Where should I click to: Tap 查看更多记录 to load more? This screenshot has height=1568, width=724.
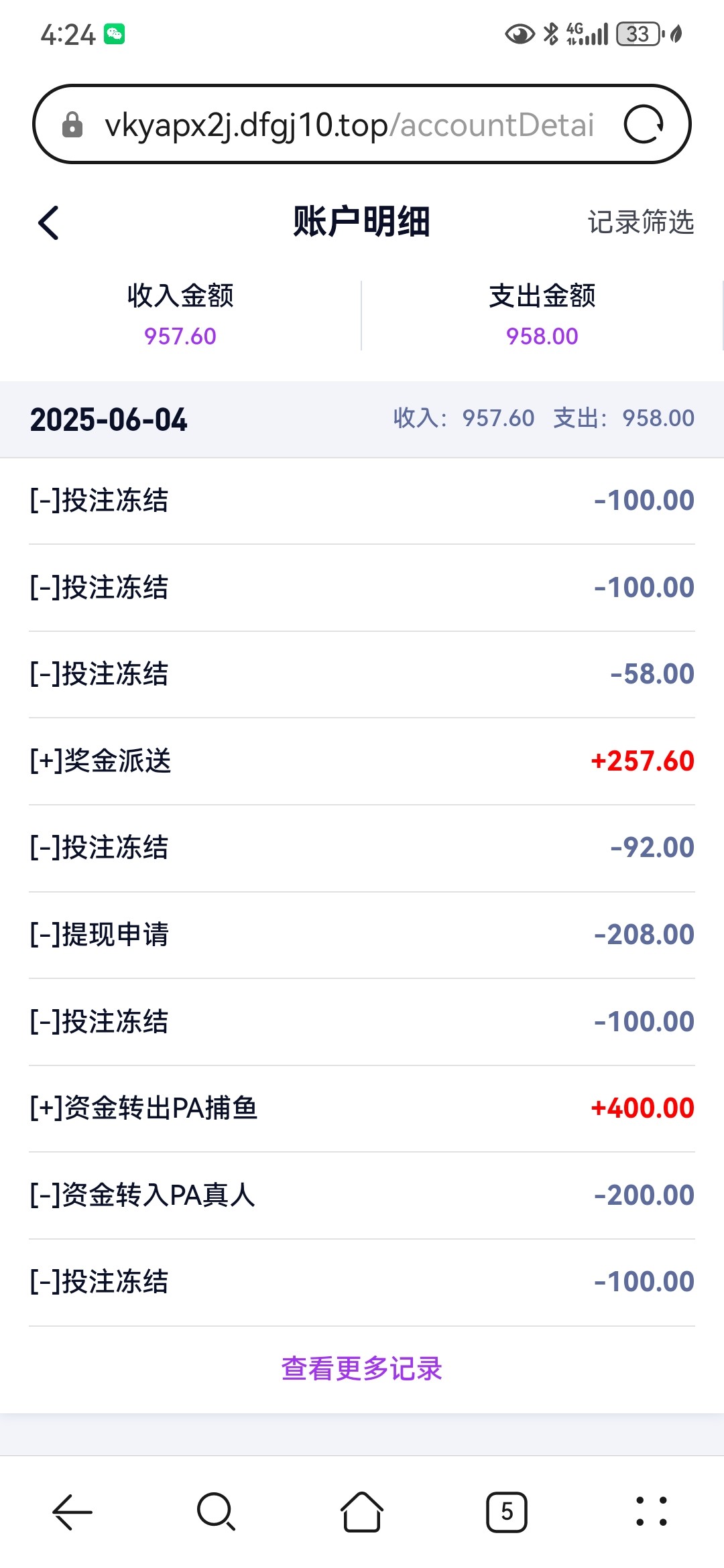(362, 1368)
